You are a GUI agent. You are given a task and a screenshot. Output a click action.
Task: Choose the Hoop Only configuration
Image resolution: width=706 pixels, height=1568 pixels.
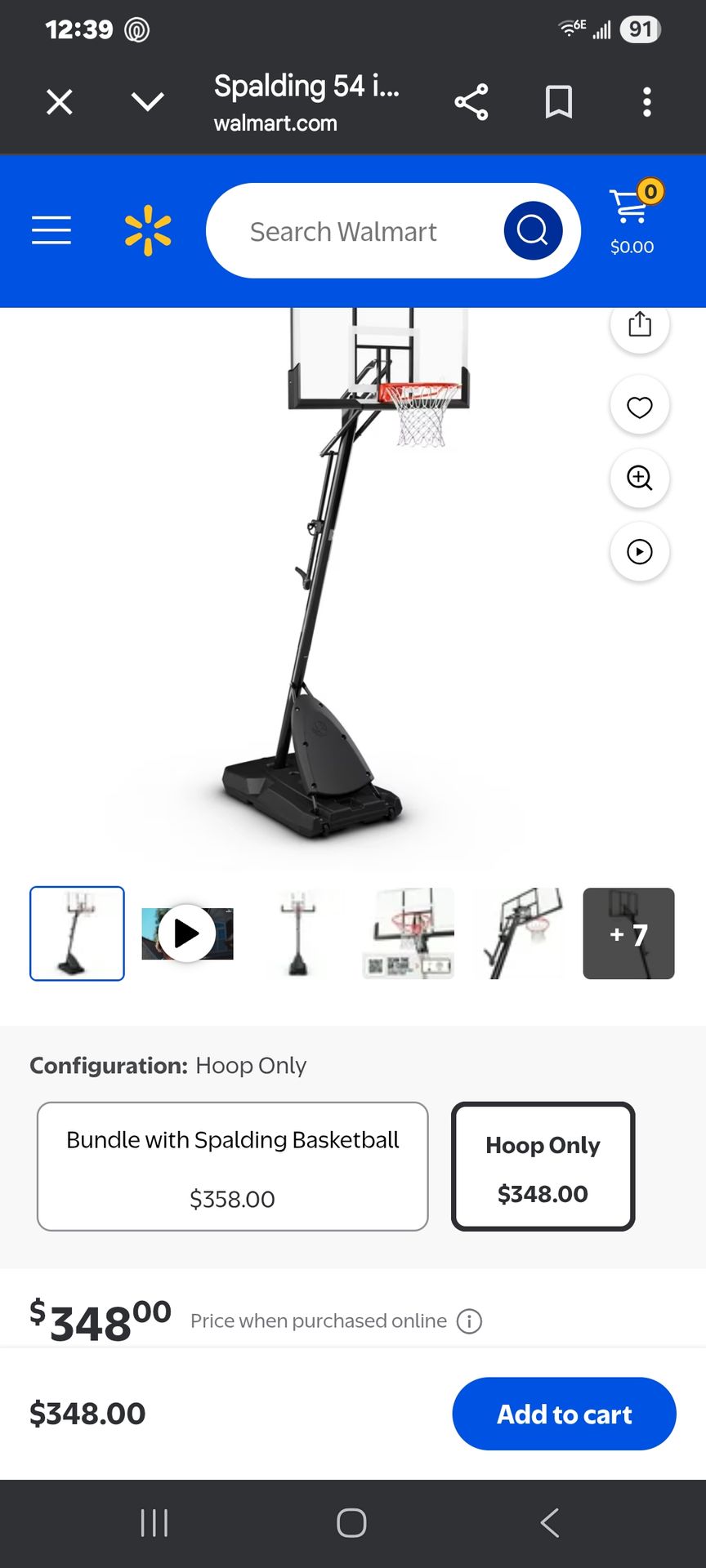543,1166
